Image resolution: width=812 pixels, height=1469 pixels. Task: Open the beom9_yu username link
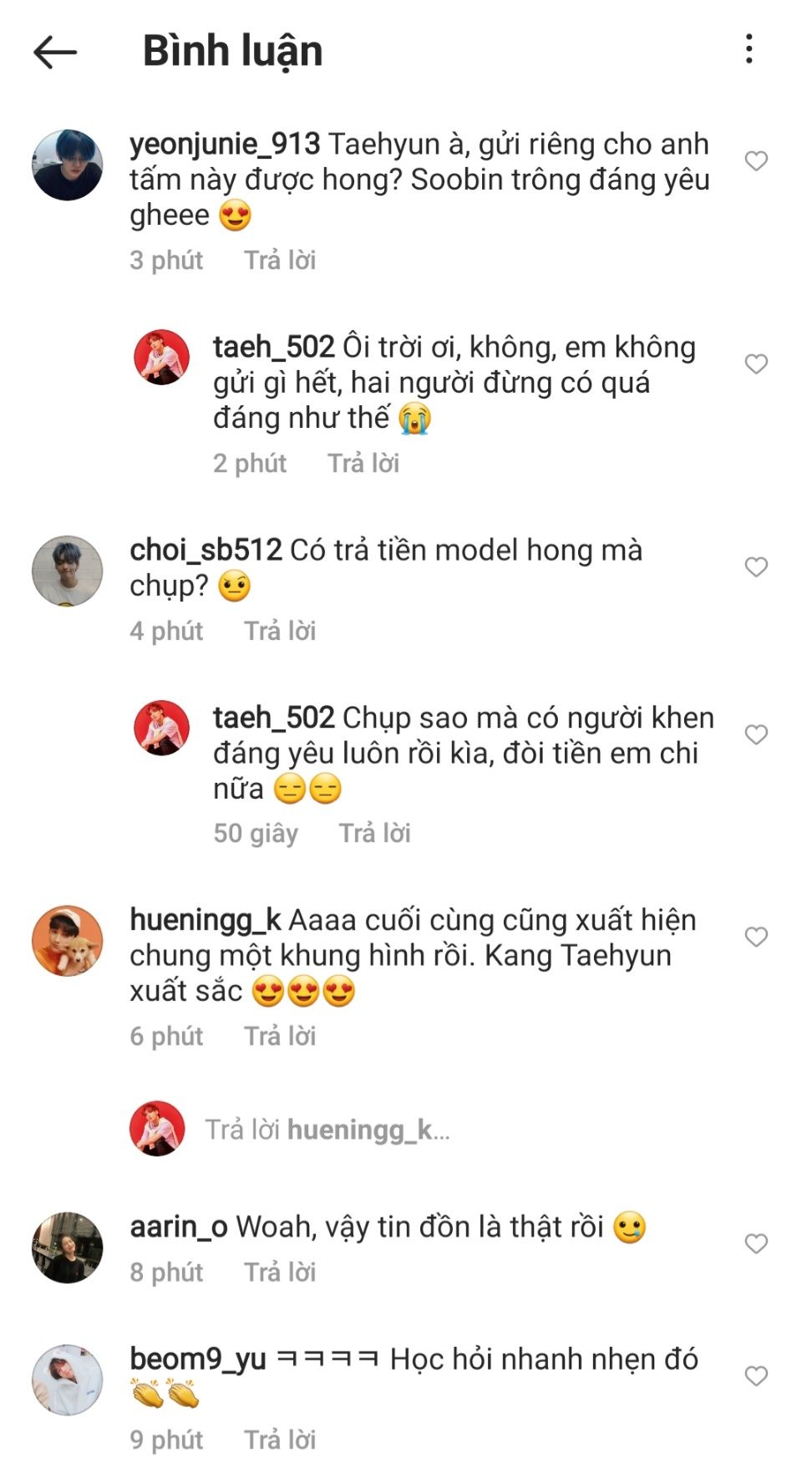tap(198, 1359)
